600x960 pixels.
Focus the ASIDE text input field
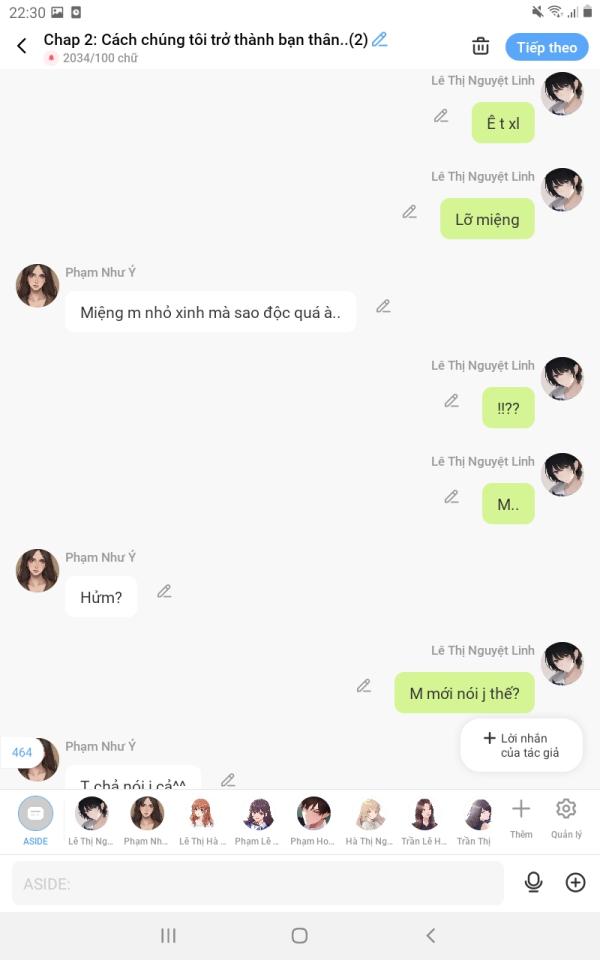258,883
